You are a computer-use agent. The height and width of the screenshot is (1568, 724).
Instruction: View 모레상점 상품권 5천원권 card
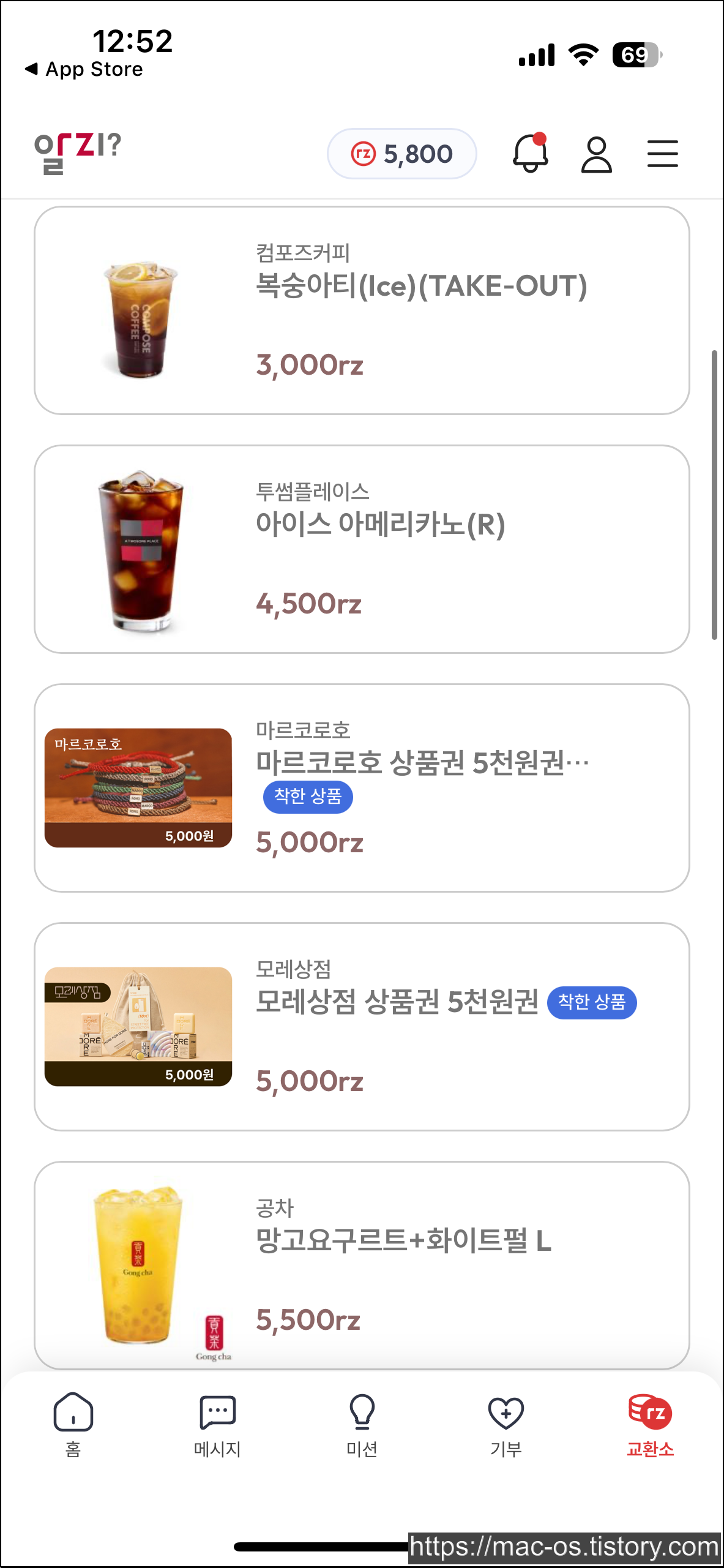362,1027
